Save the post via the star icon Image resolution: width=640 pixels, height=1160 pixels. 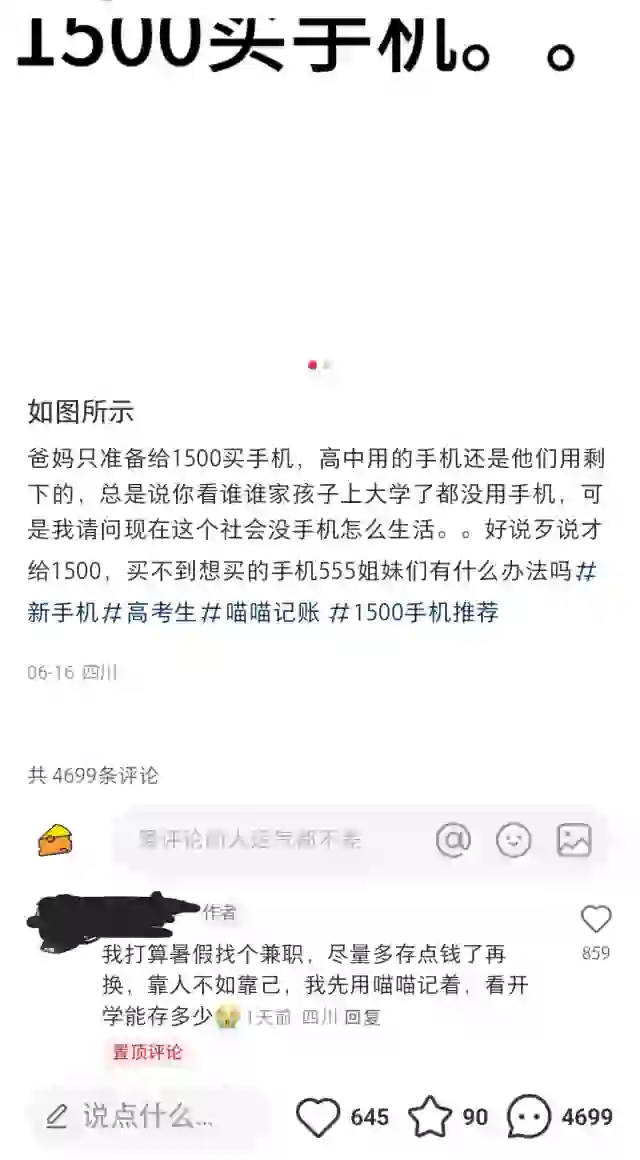click(430, 1116)
